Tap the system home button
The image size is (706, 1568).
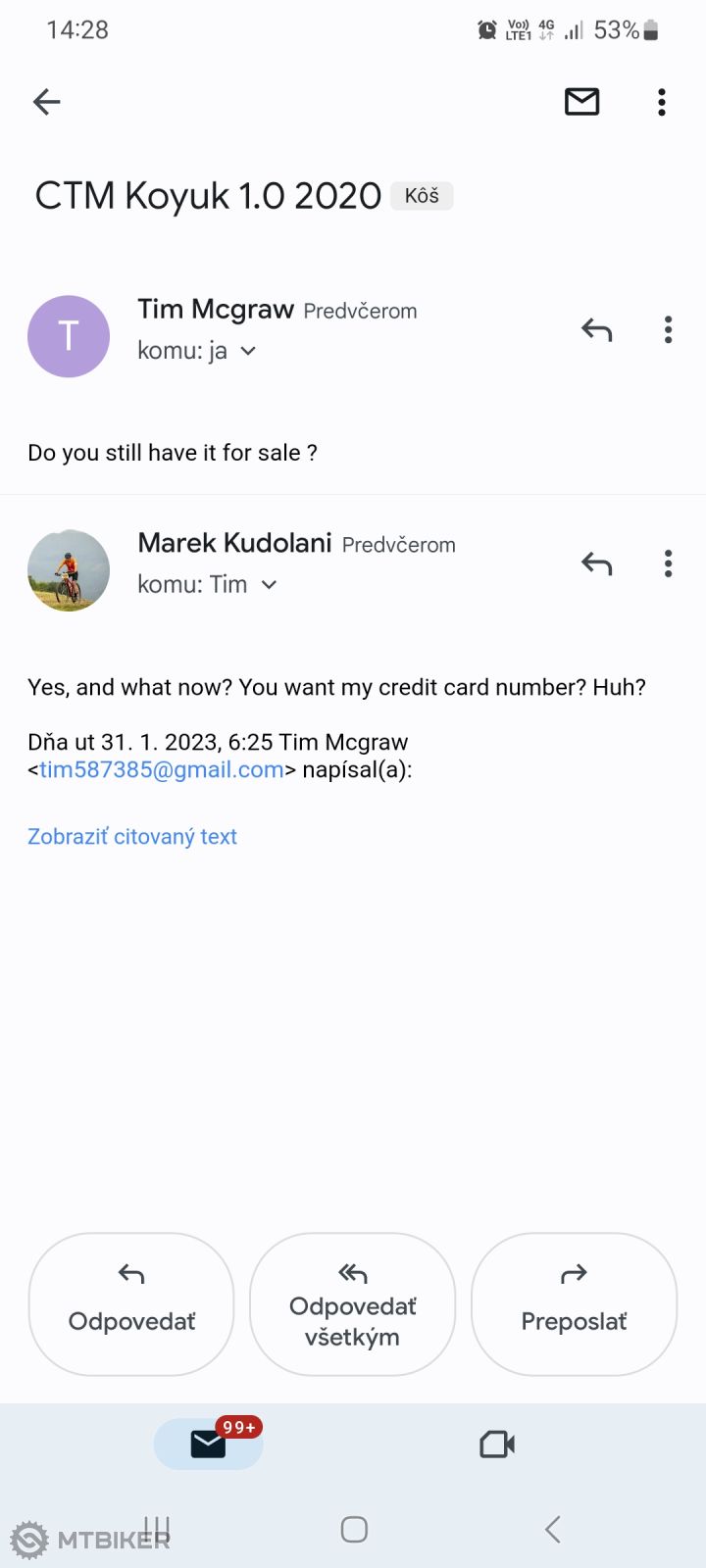pos(354,1529)
